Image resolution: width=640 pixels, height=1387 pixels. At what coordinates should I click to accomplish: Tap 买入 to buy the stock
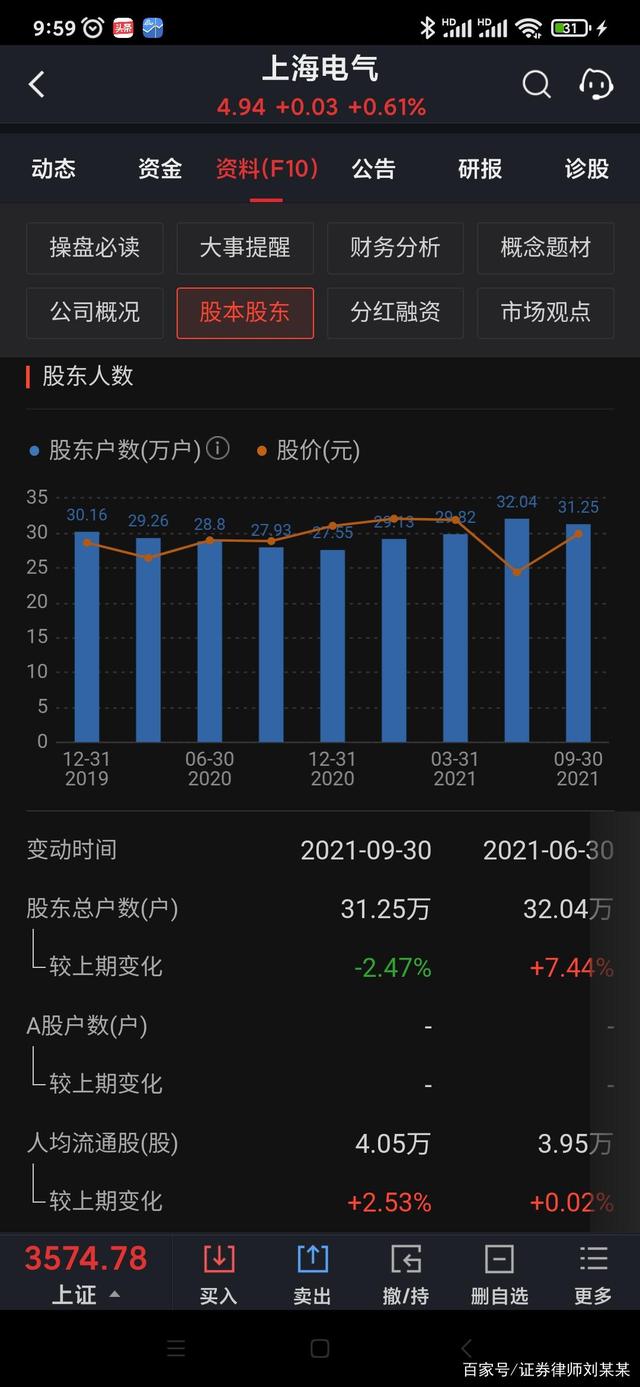point(218,1273)
